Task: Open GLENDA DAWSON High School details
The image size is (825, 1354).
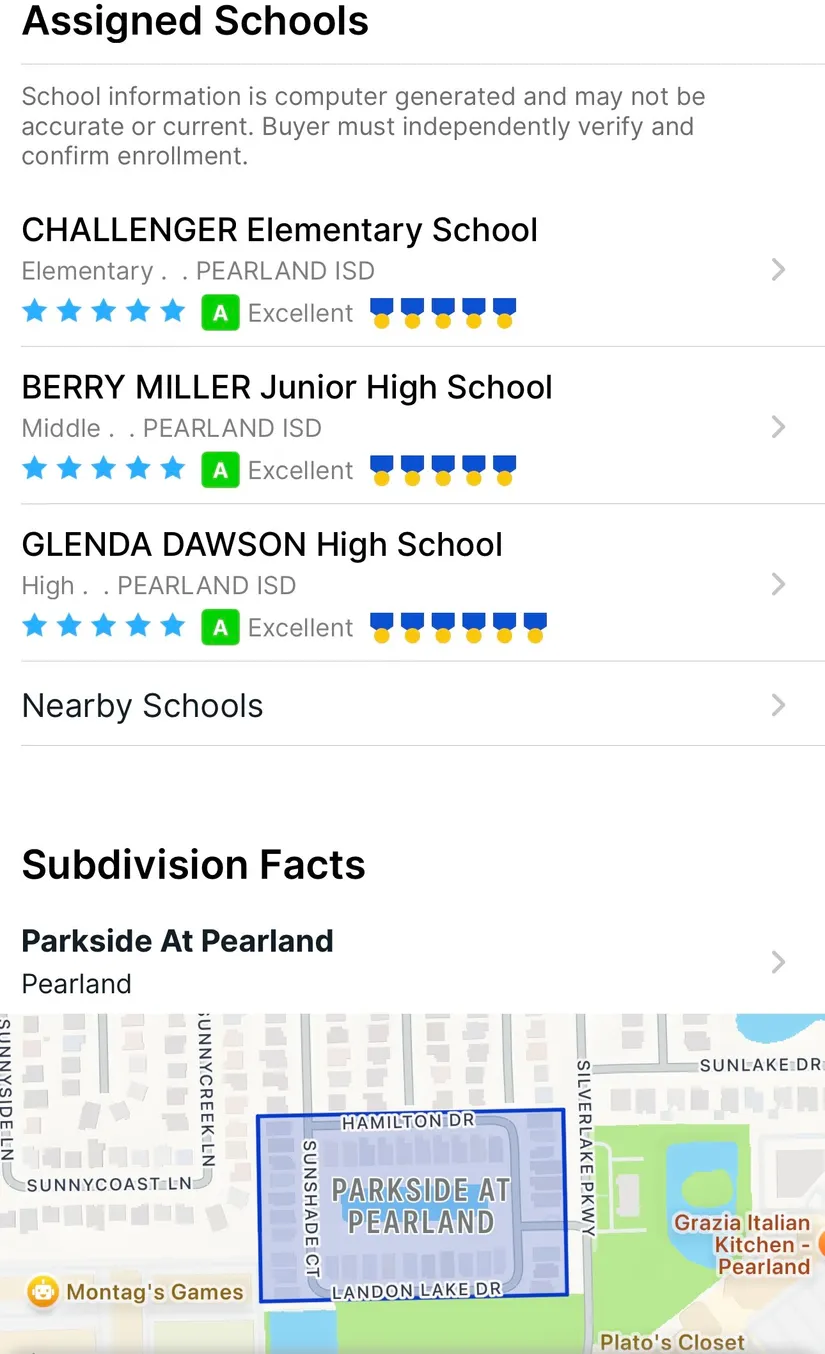Action: click(262, 545)
